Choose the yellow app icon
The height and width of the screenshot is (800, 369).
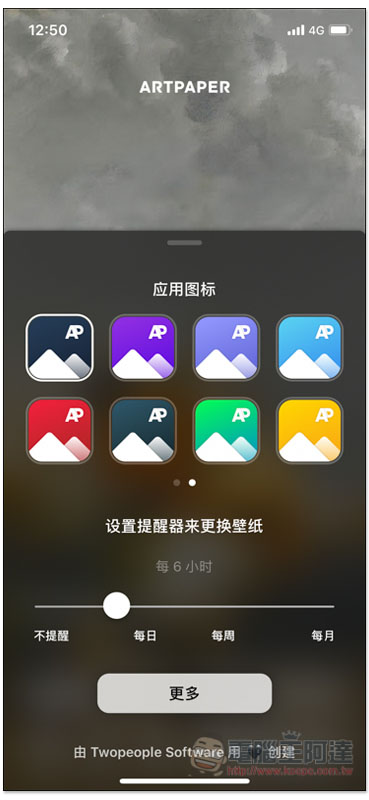(x=310, y=431)
